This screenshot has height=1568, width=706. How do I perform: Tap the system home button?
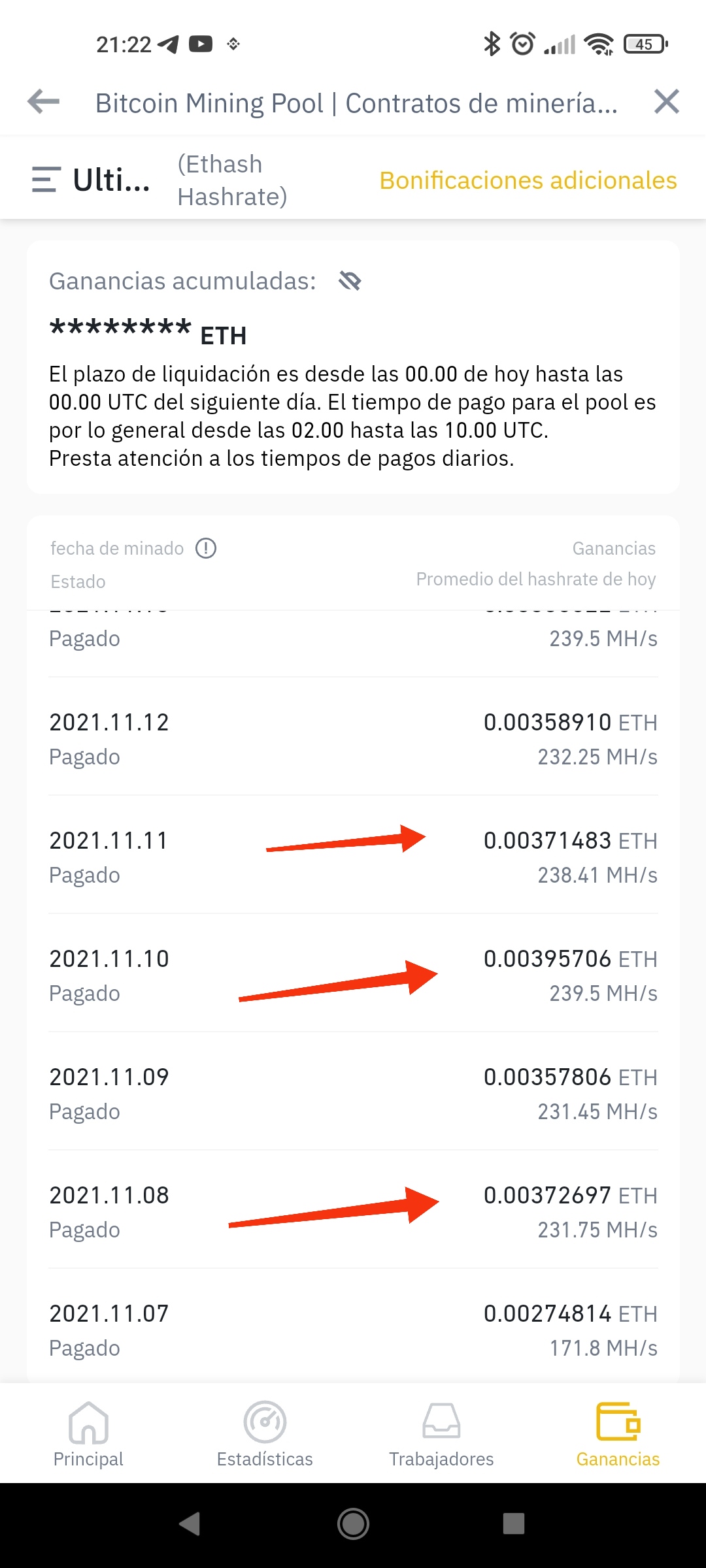[353, 1524]
